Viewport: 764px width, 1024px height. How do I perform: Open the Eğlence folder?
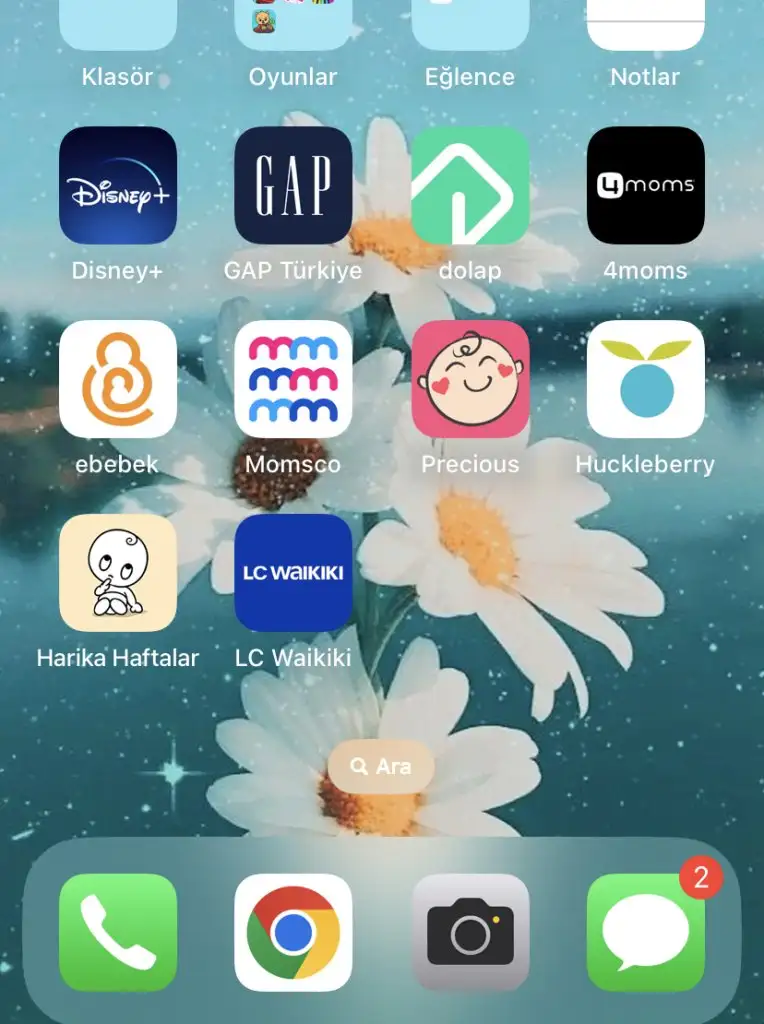point(470,24)
